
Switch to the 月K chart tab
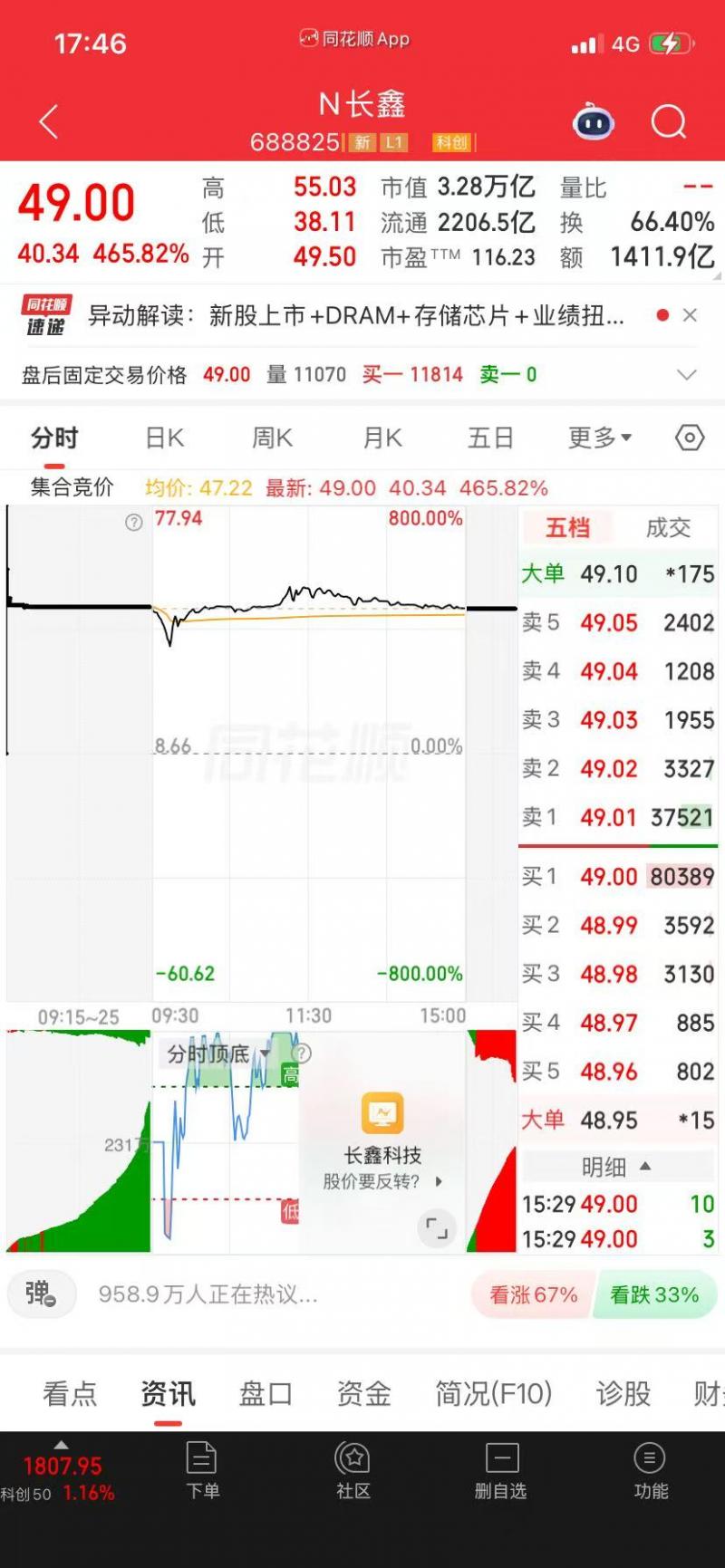point(382,438)
